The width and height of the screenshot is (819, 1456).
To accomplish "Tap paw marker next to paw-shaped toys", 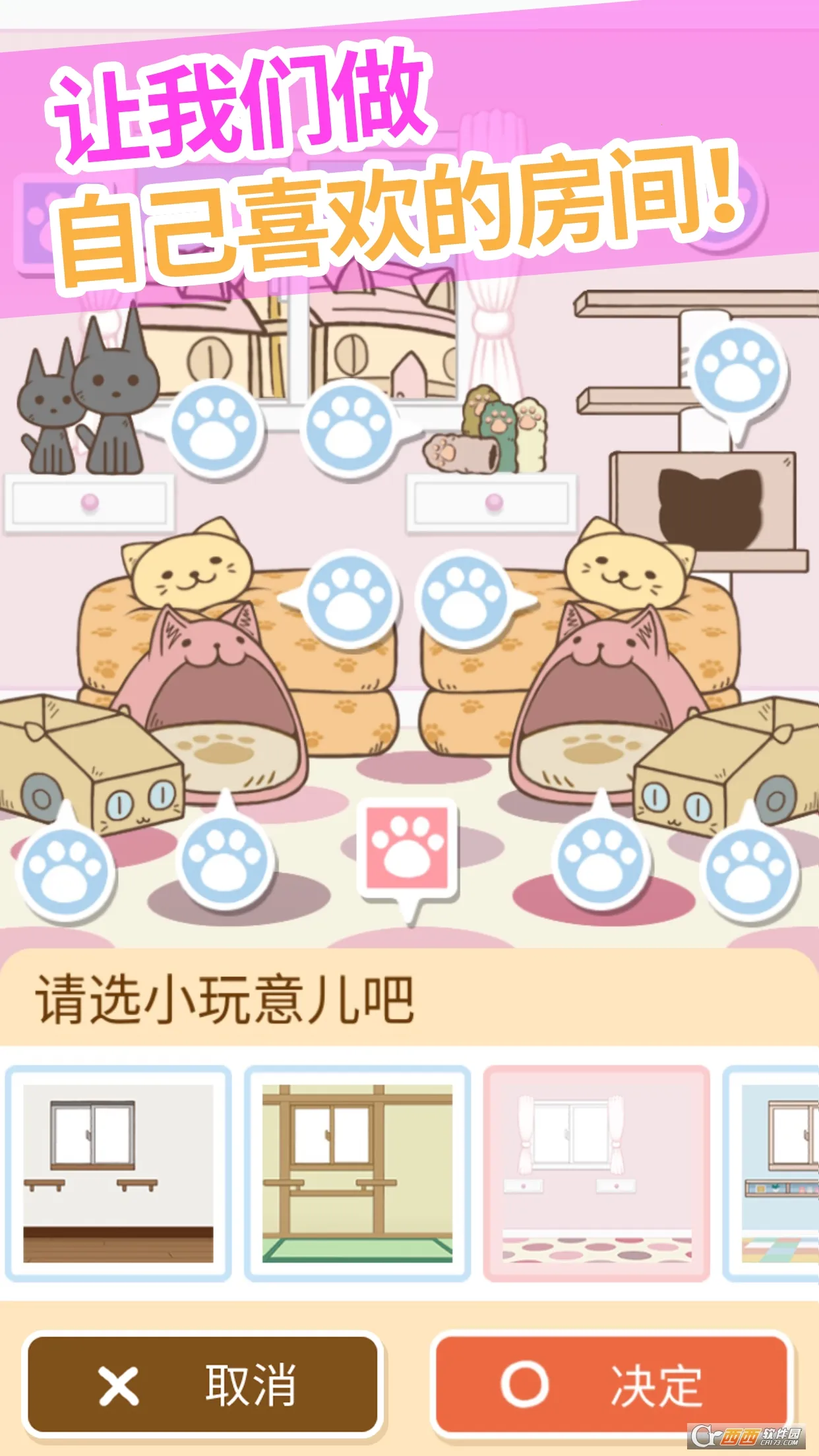I will 351,429.
